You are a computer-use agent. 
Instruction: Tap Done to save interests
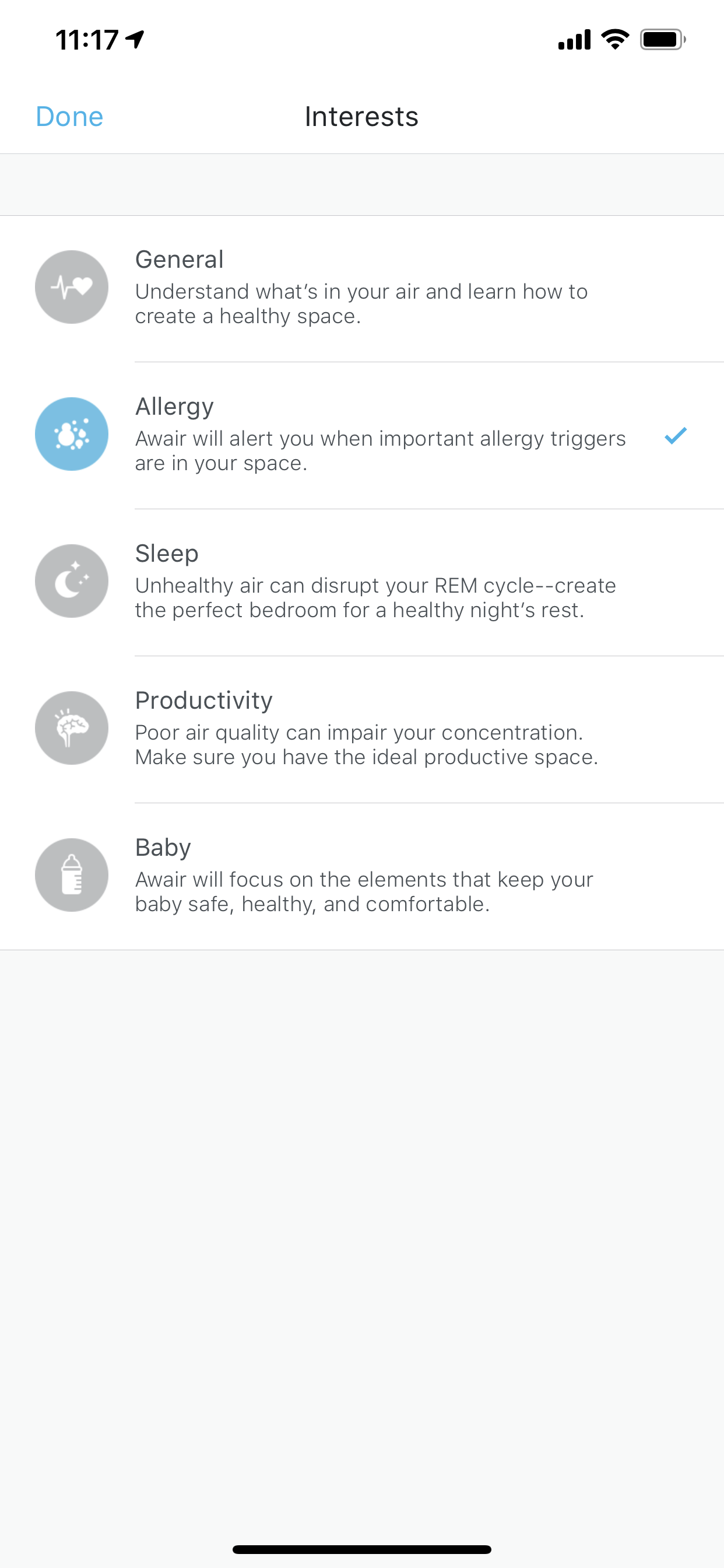pos(69,116)
